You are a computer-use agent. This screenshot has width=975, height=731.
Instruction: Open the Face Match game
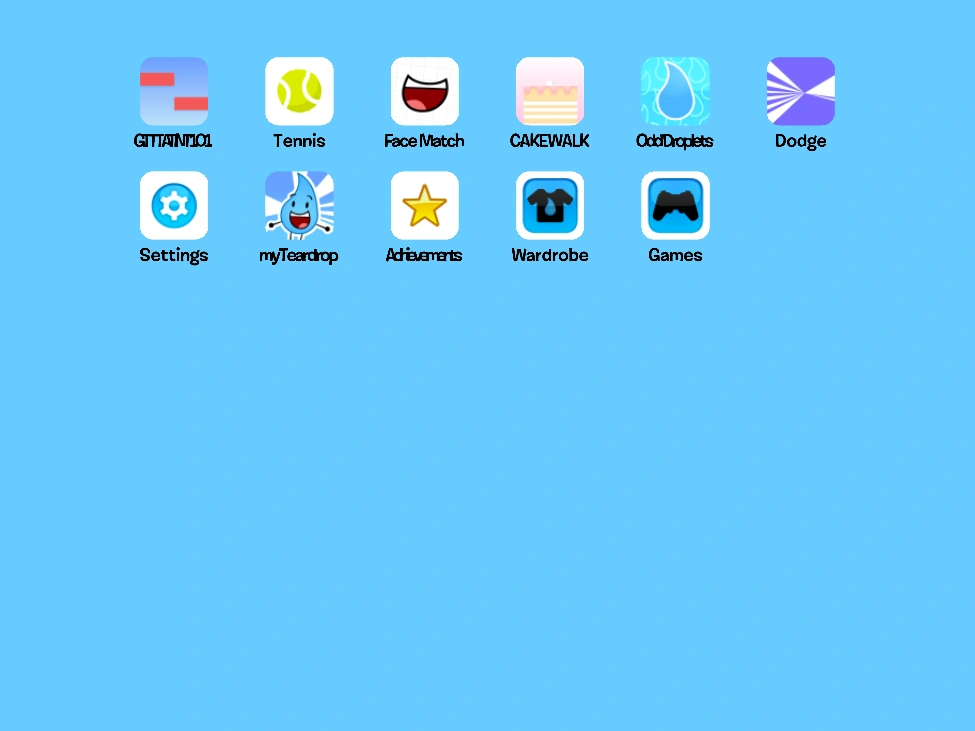pyautogui.click(x=425, y=91)
